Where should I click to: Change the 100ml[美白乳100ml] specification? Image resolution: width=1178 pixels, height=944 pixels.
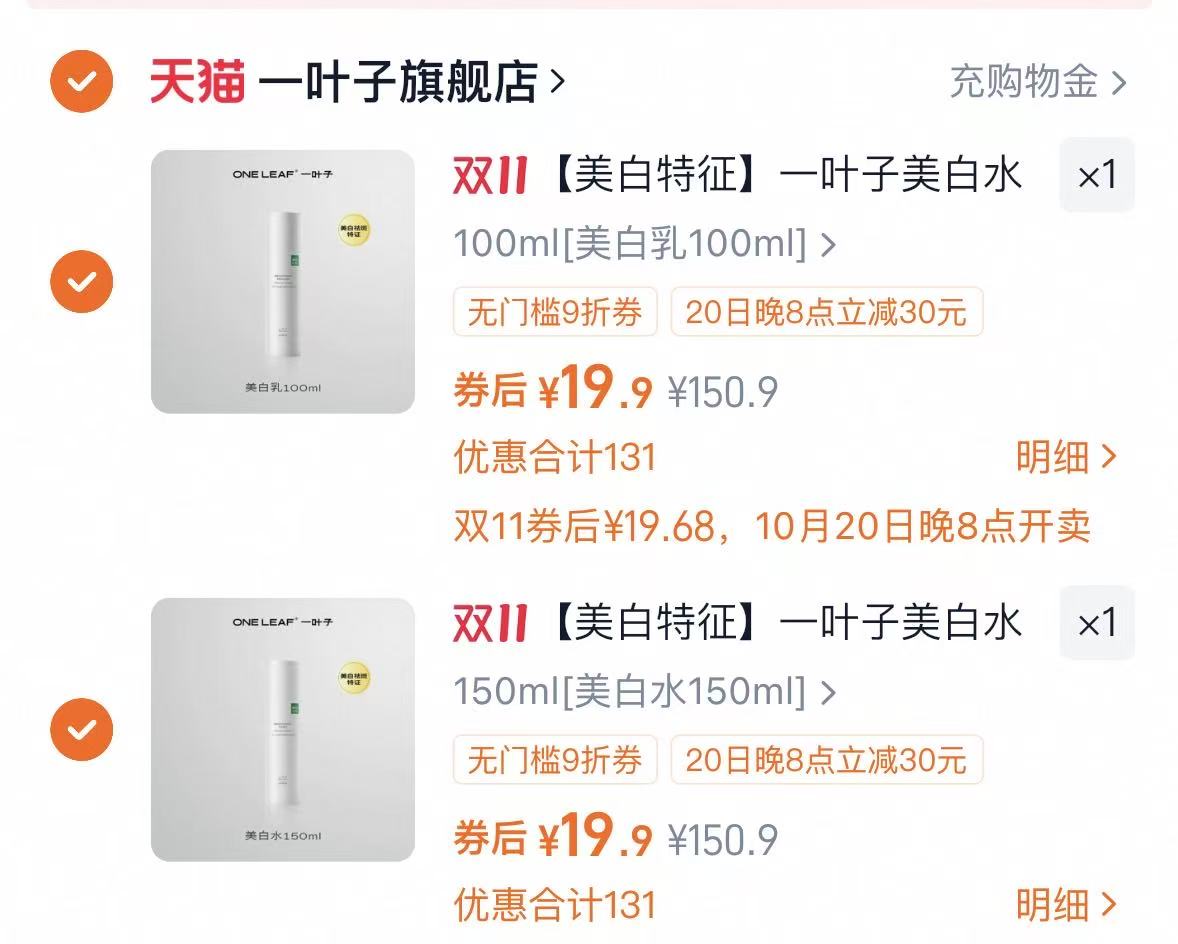click(x=645, y=244)
